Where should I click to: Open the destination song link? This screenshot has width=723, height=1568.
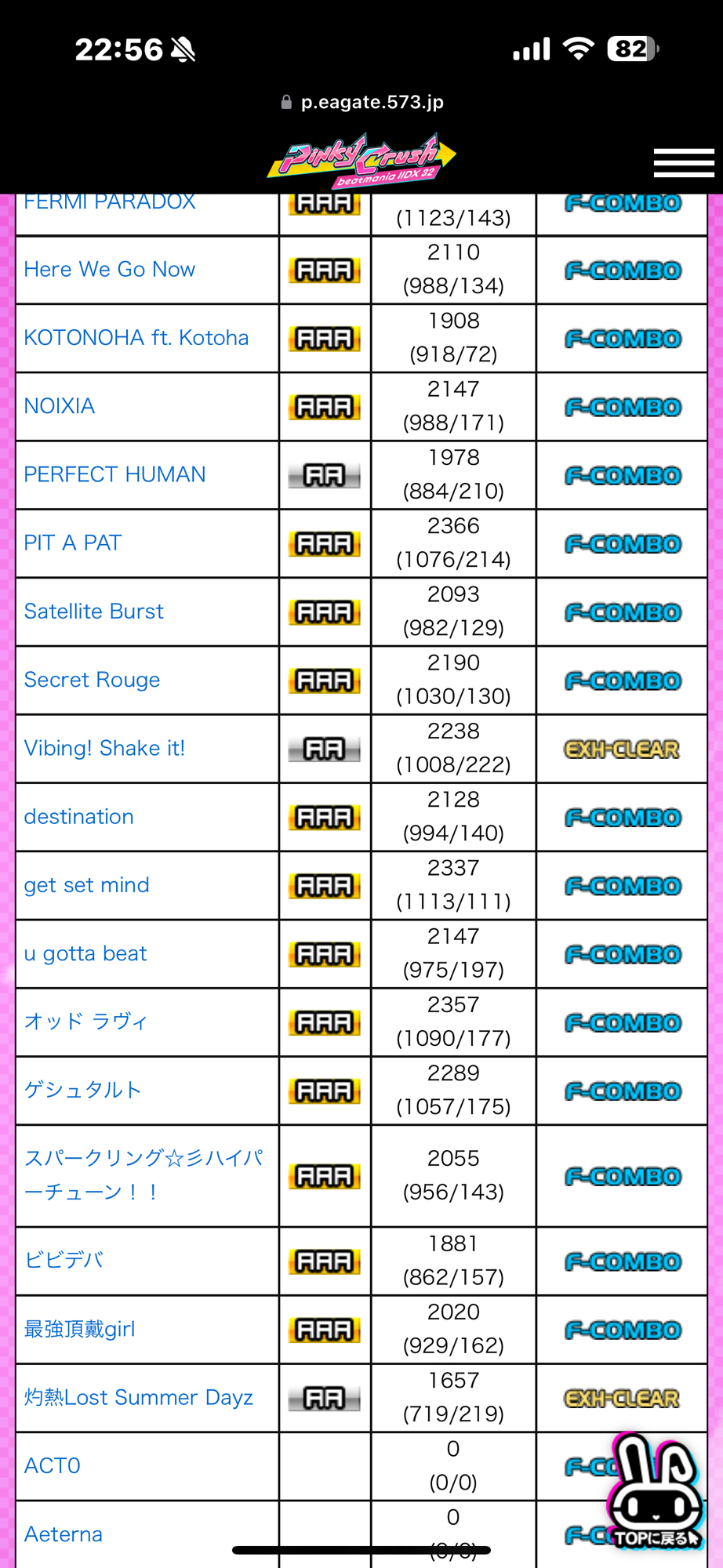tap(78, 817)
